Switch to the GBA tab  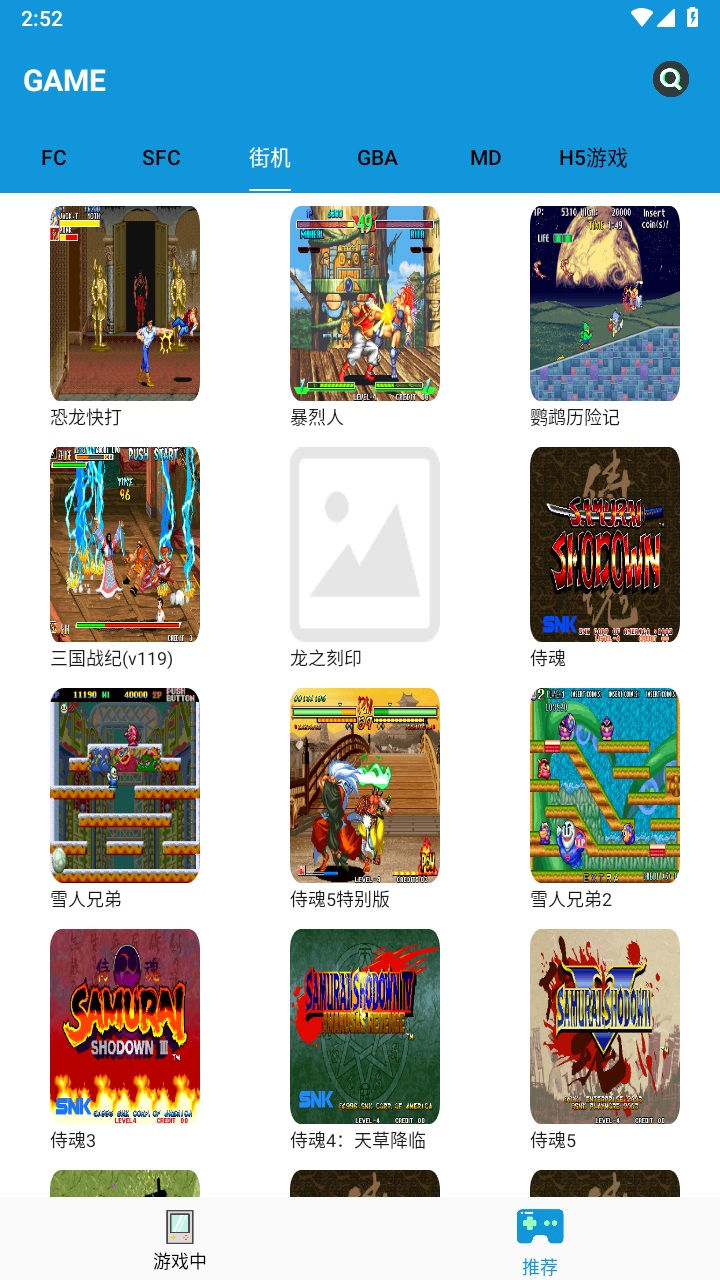click(x=377, y=158)
